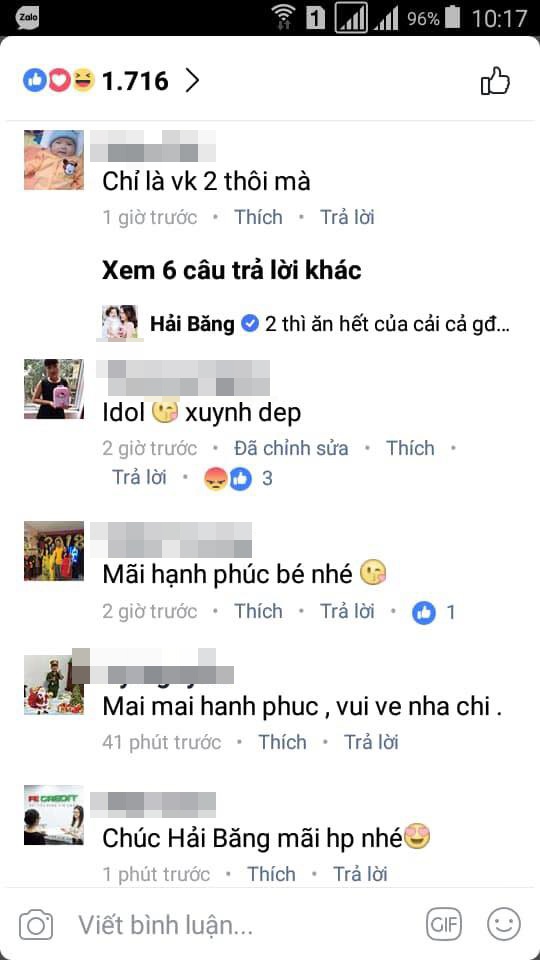Open the GIF picker
The image size is (540, 960).
[443, 924]
